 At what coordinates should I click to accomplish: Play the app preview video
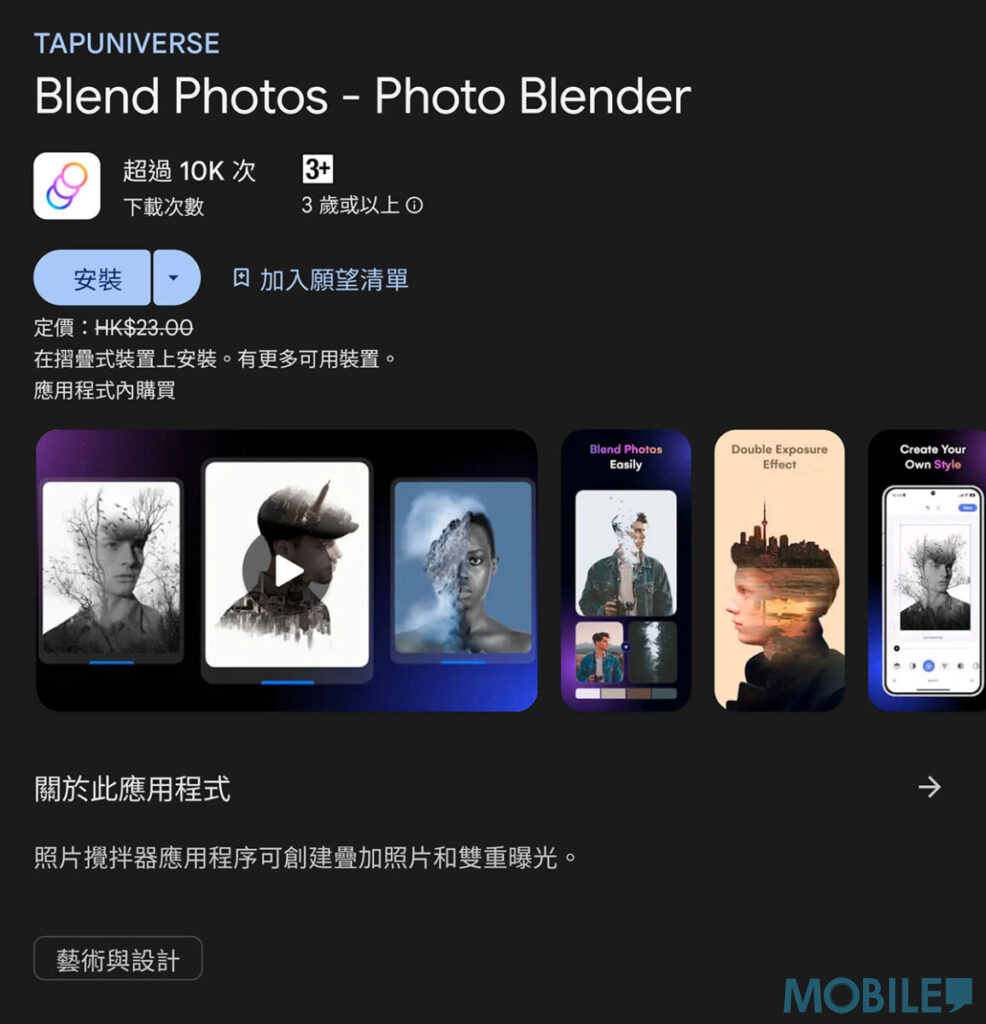pos(287,571)
